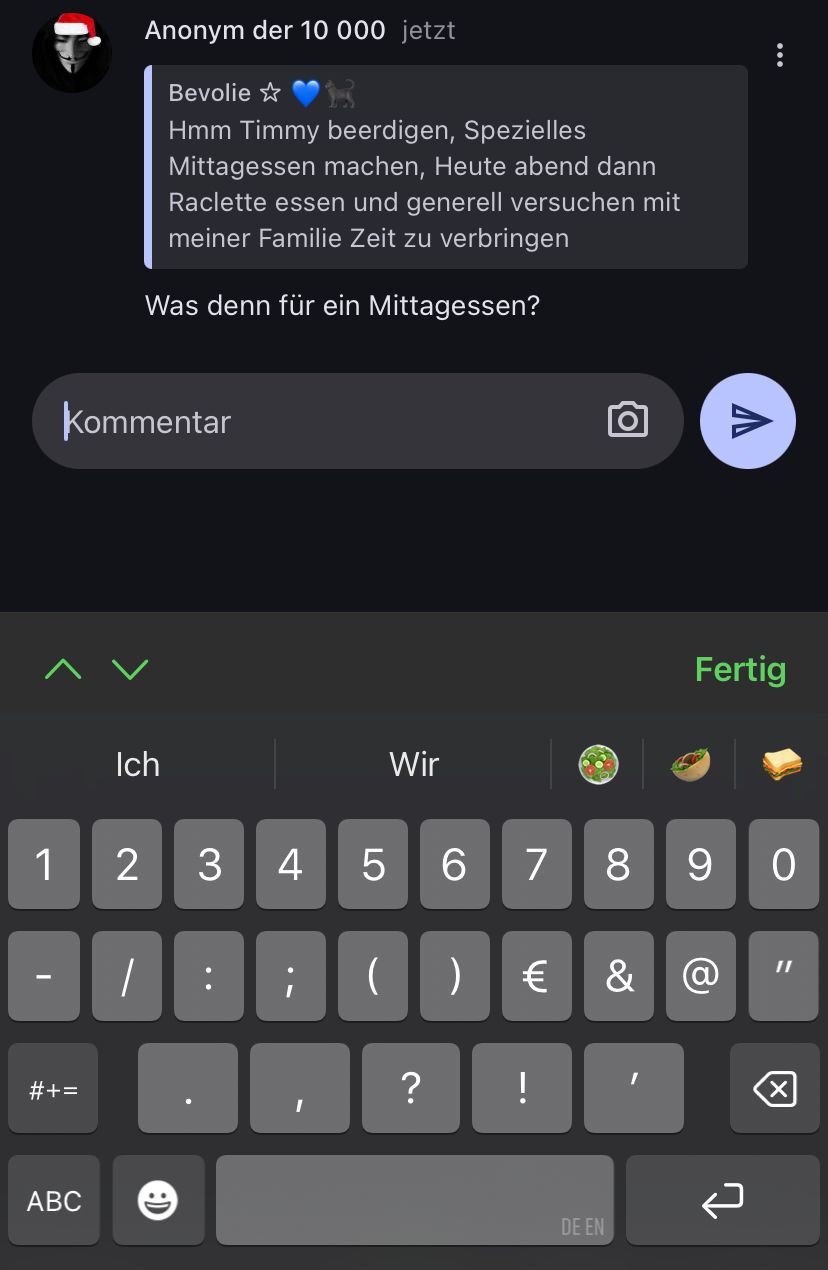Insert the suggestion "Wir"

point(414,765)
